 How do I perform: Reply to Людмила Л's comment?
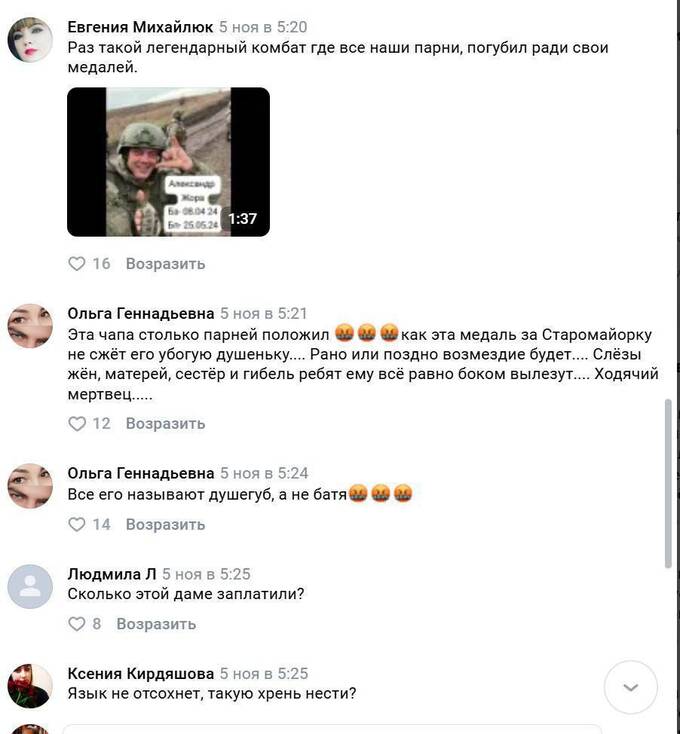[x=156, y=624]
